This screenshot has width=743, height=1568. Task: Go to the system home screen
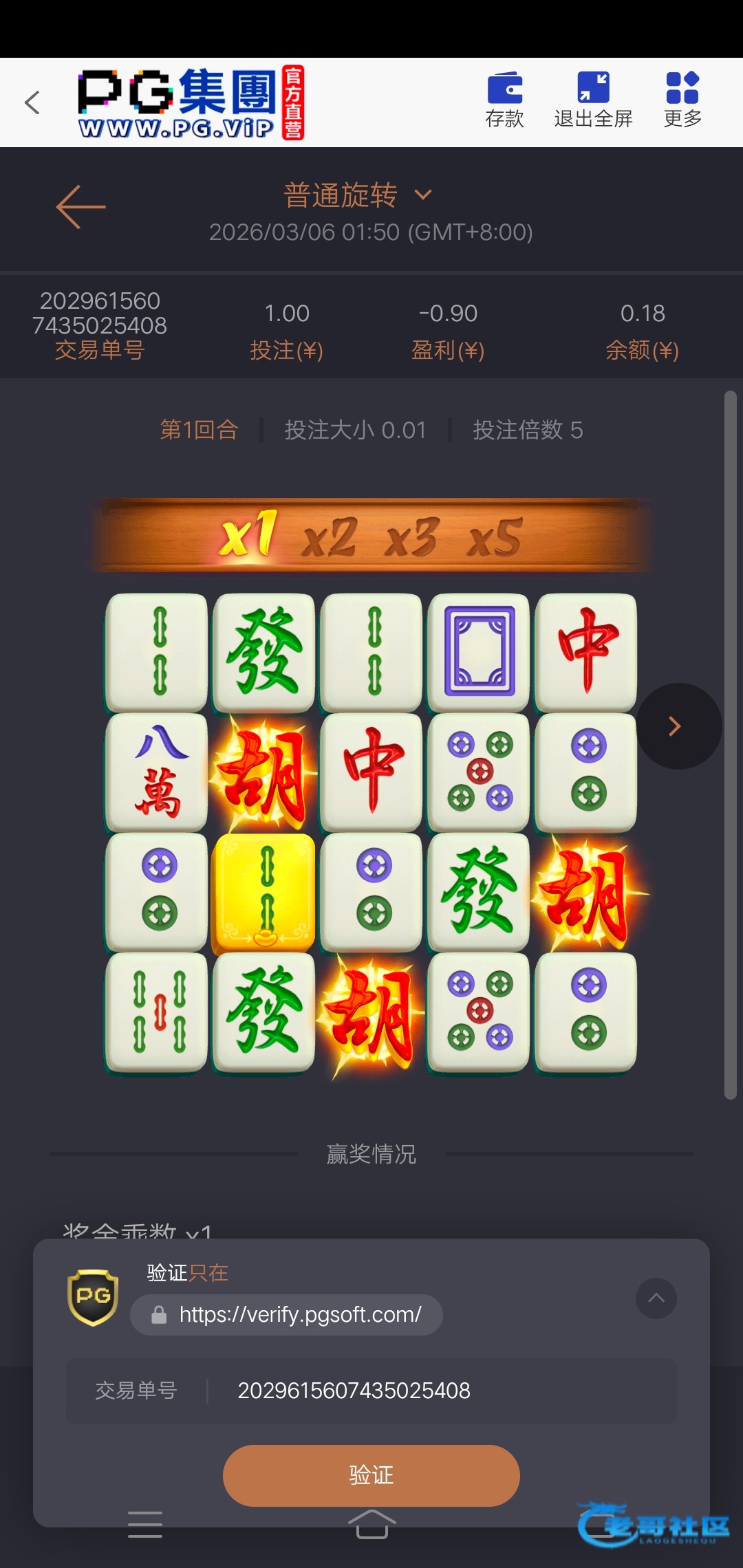pyautogui.click(x=371, y=1524)
